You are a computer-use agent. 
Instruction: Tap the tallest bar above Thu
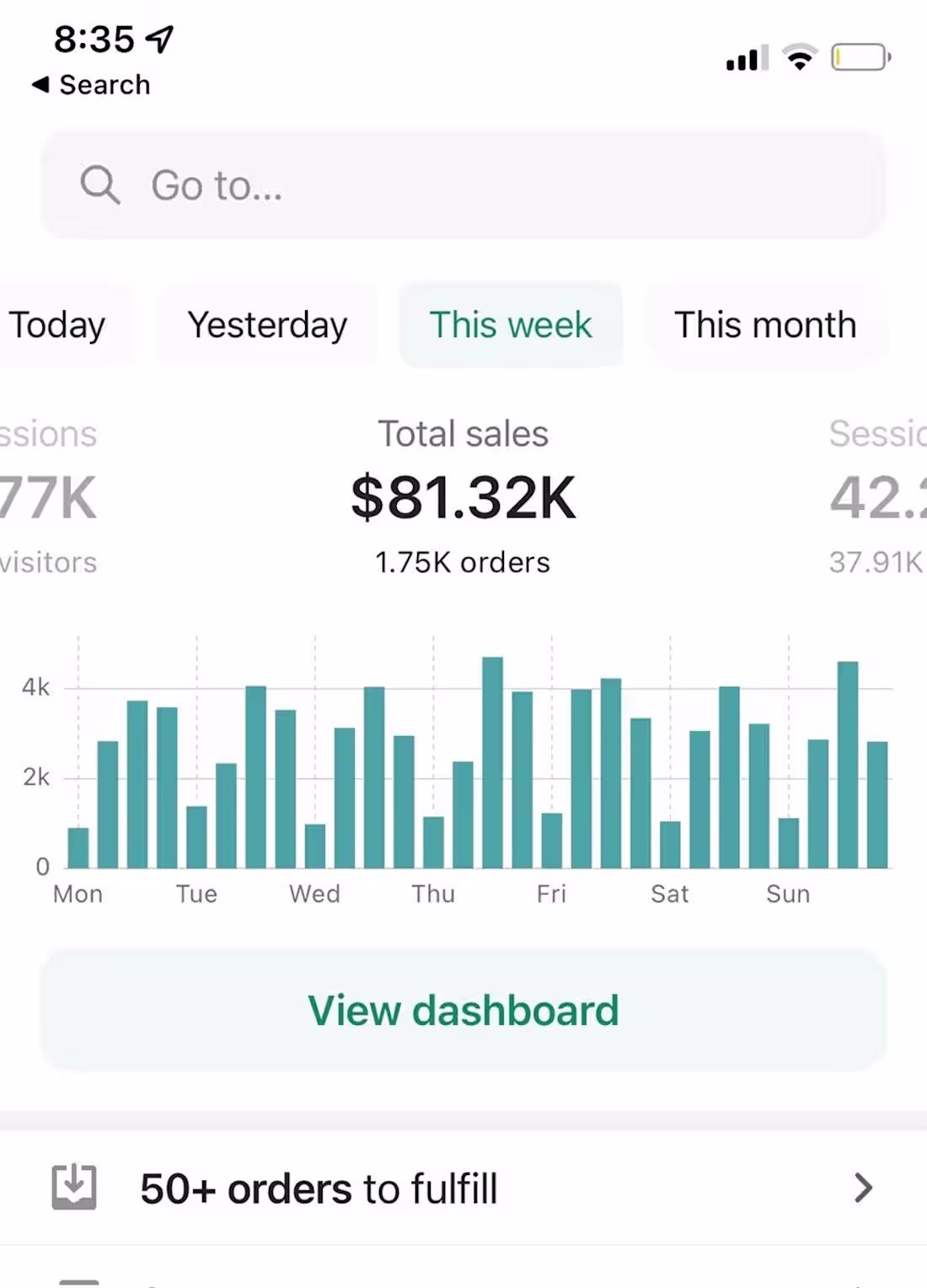[492, 759]
